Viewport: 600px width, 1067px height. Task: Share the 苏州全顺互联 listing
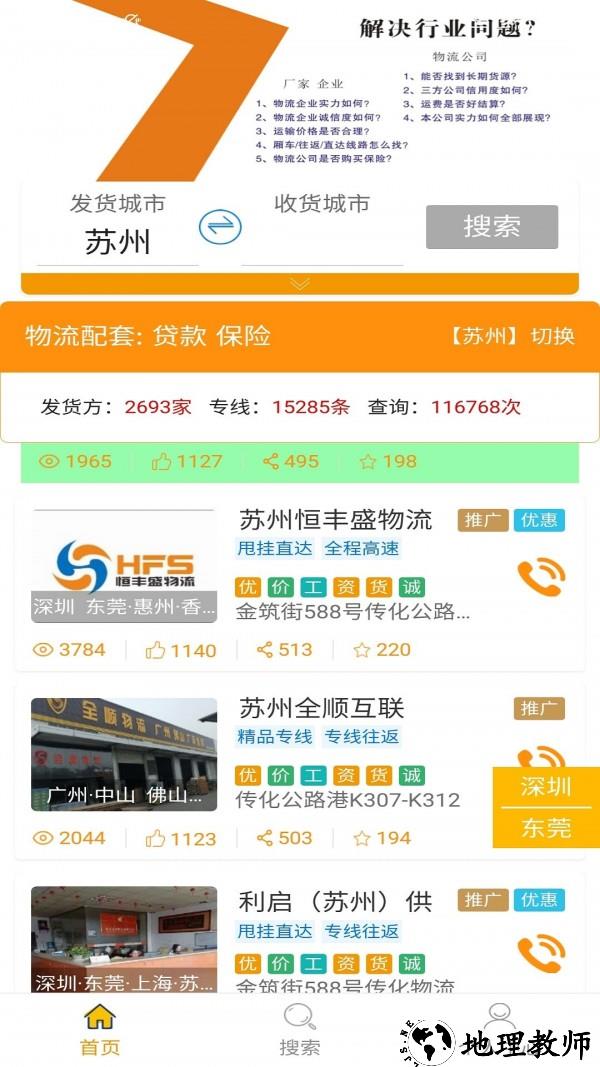pyautogui.click(x=285, y=838)
